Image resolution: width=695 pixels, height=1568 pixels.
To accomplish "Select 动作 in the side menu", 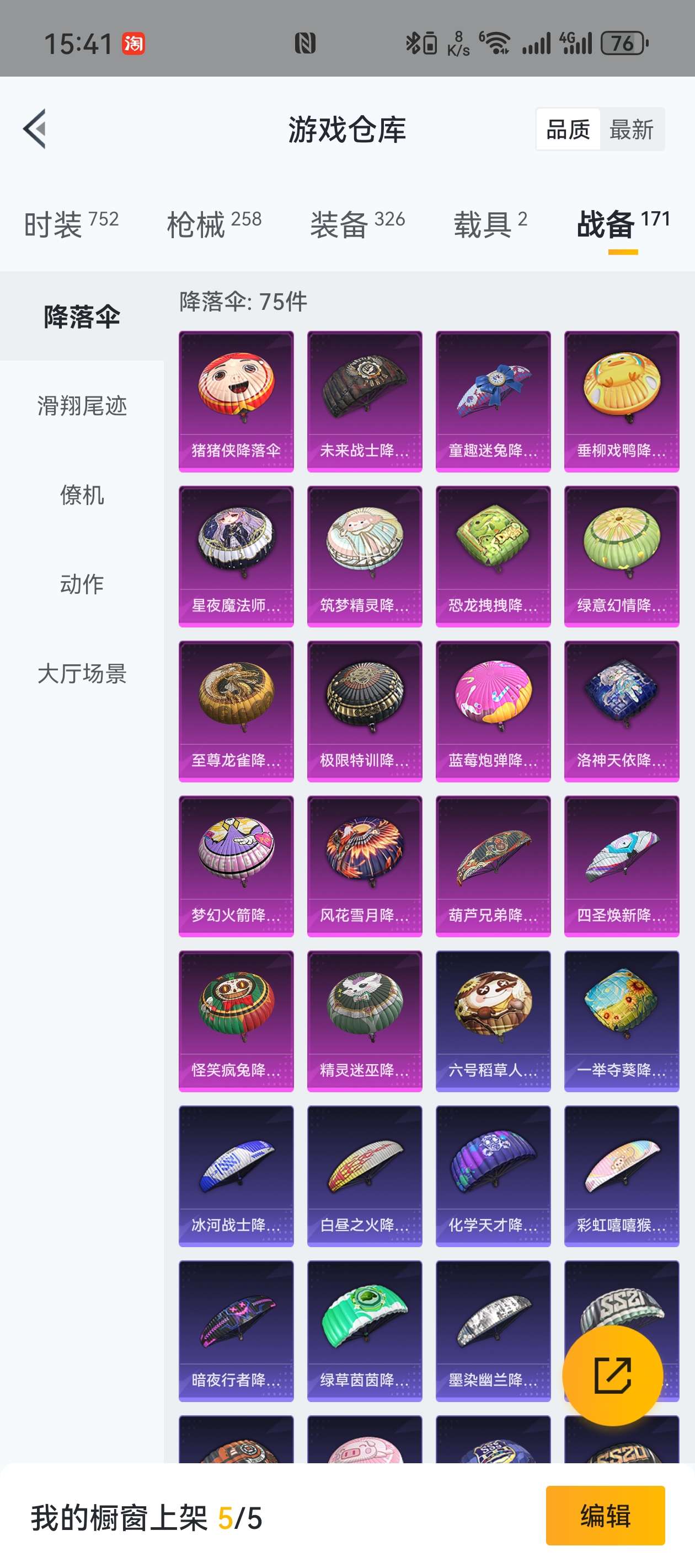I will pyautogui.click(x=82, y=584).
